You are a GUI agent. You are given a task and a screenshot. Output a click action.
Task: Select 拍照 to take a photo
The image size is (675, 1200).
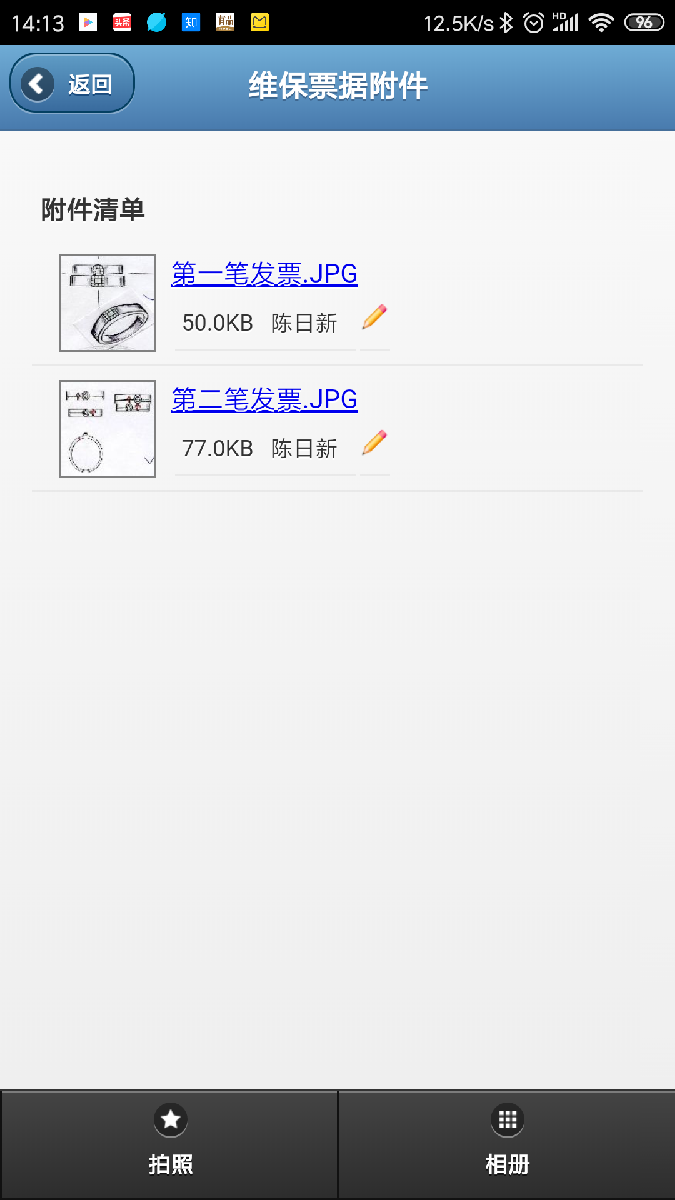(x=170, y=1144)
